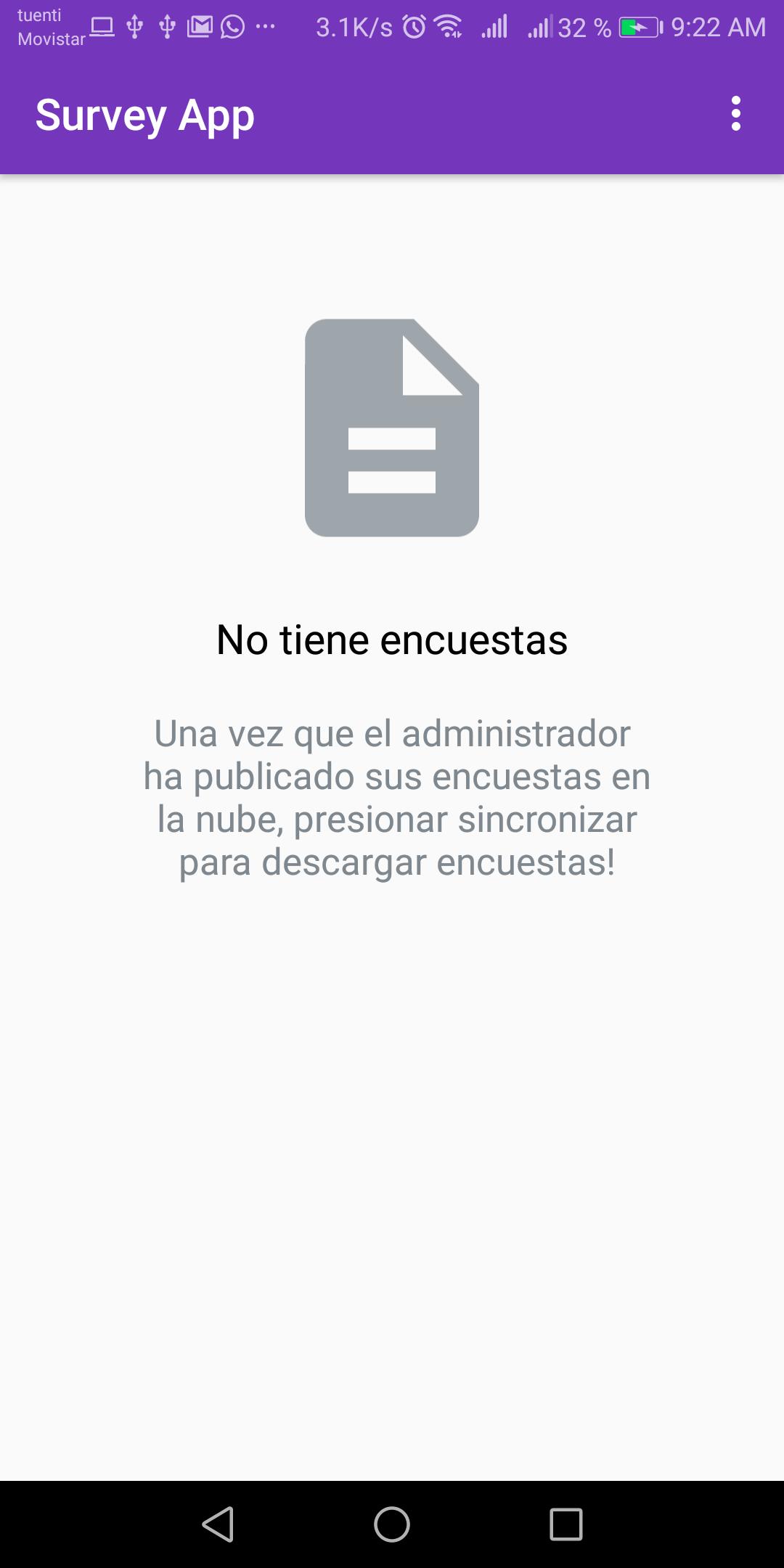Image resolution: width=784 pixels, height=1568 pixels.
Task: Tap the battery charging indicator
Action: coord(639,27)
